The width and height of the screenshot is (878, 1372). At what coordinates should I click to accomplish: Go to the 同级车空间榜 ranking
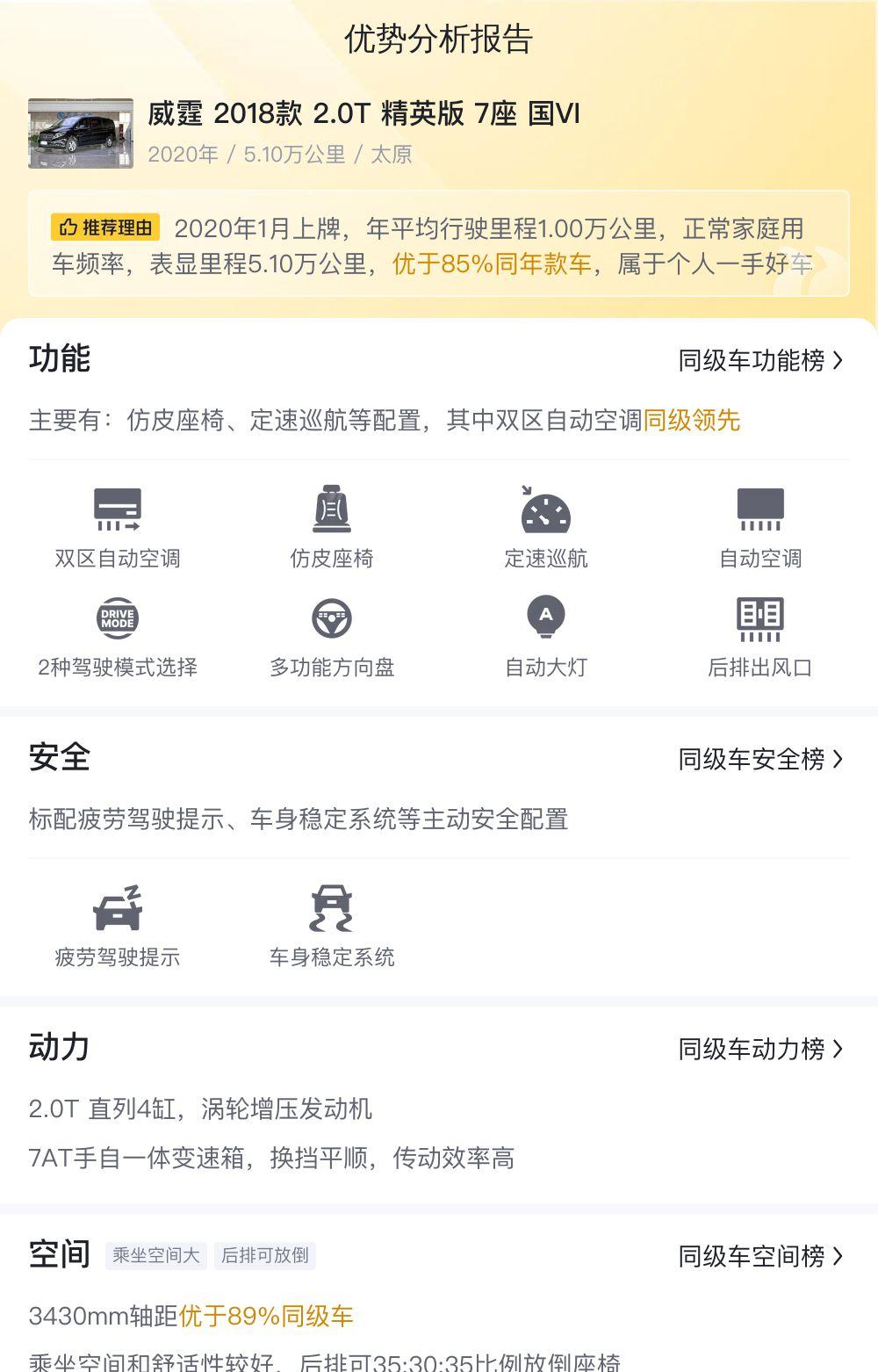click(x=759, y=1256)
